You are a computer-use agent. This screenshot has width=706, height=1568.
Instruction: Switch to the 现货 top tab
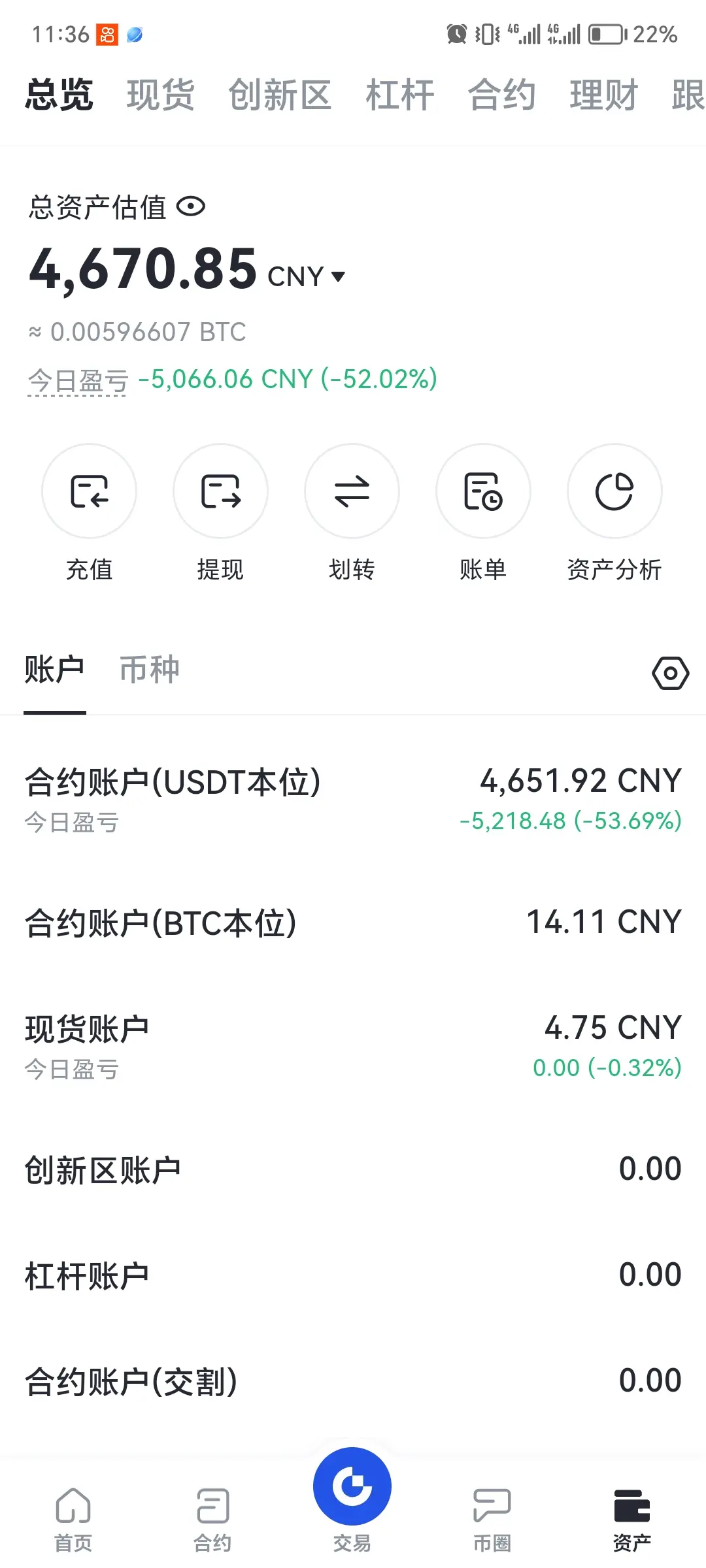pyautogui.click(x=161, y=95)
